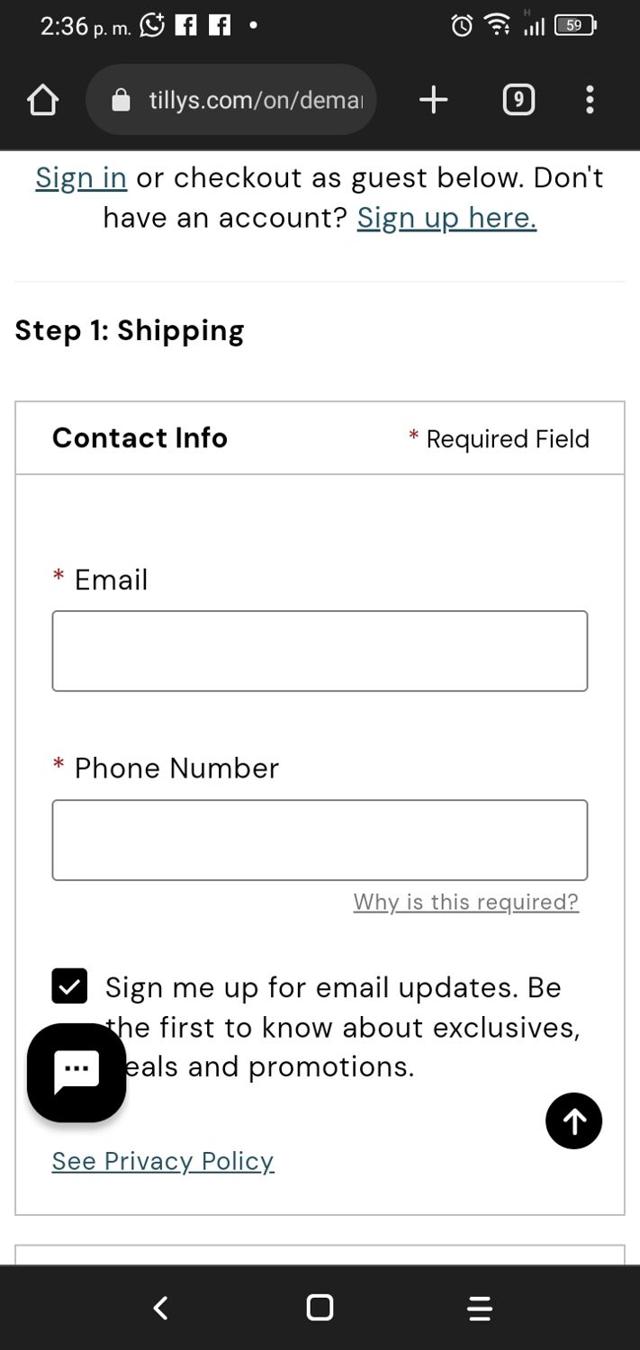Go back using the system back button
This screenshot has width=640, height=1350.
(160, 1307)
